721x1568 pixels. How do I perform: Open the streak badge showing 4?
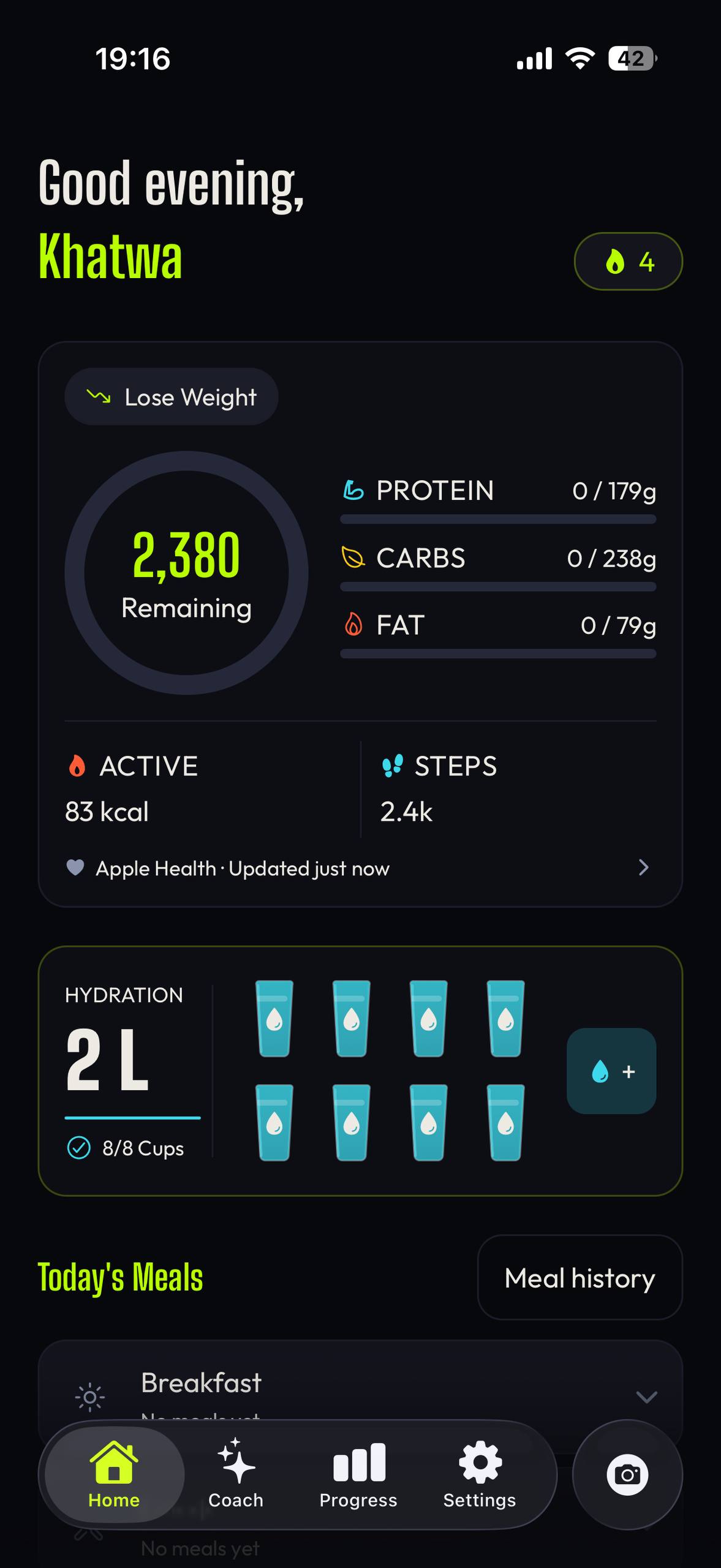[x=628, y=262]
